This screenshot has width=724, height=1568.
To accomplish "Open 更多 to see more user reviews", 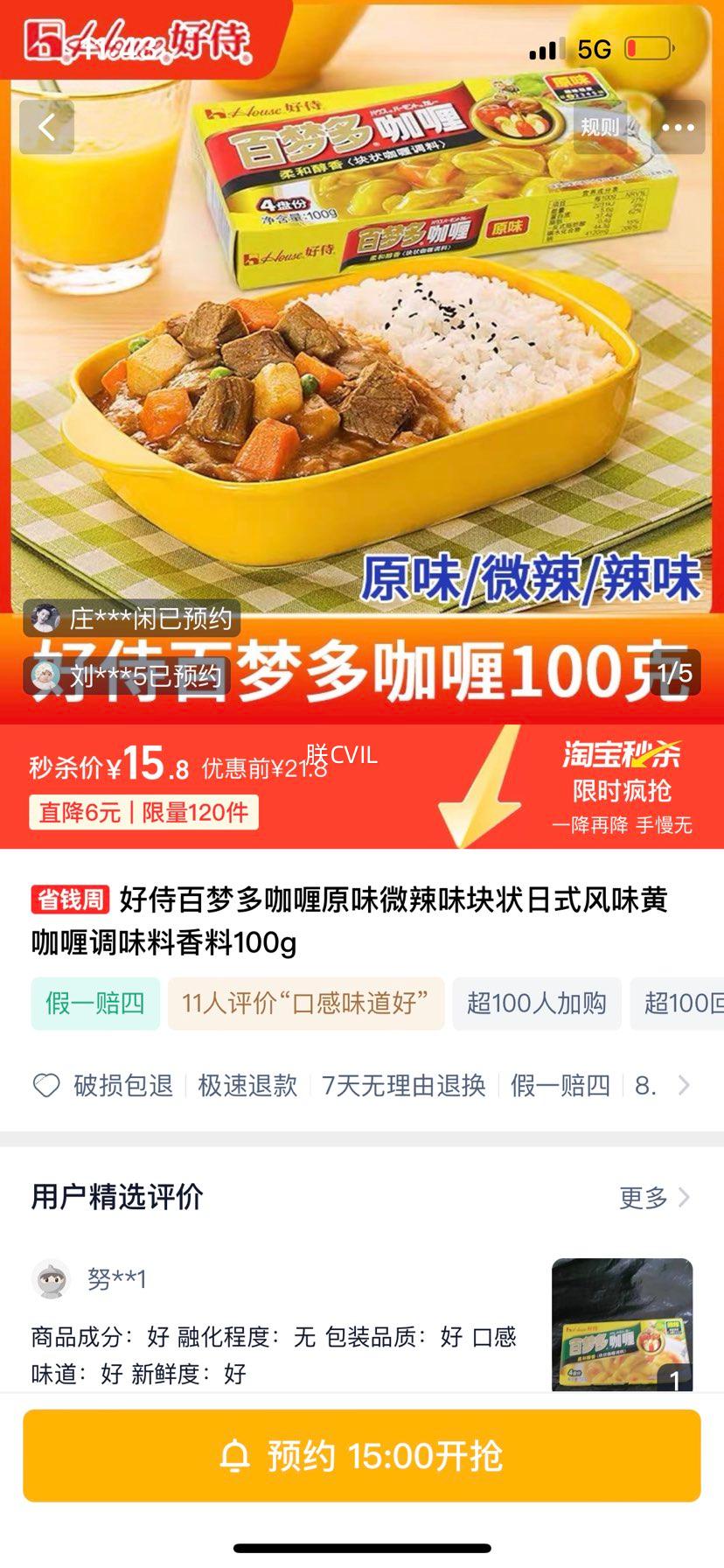I will tap(647, 1198).
